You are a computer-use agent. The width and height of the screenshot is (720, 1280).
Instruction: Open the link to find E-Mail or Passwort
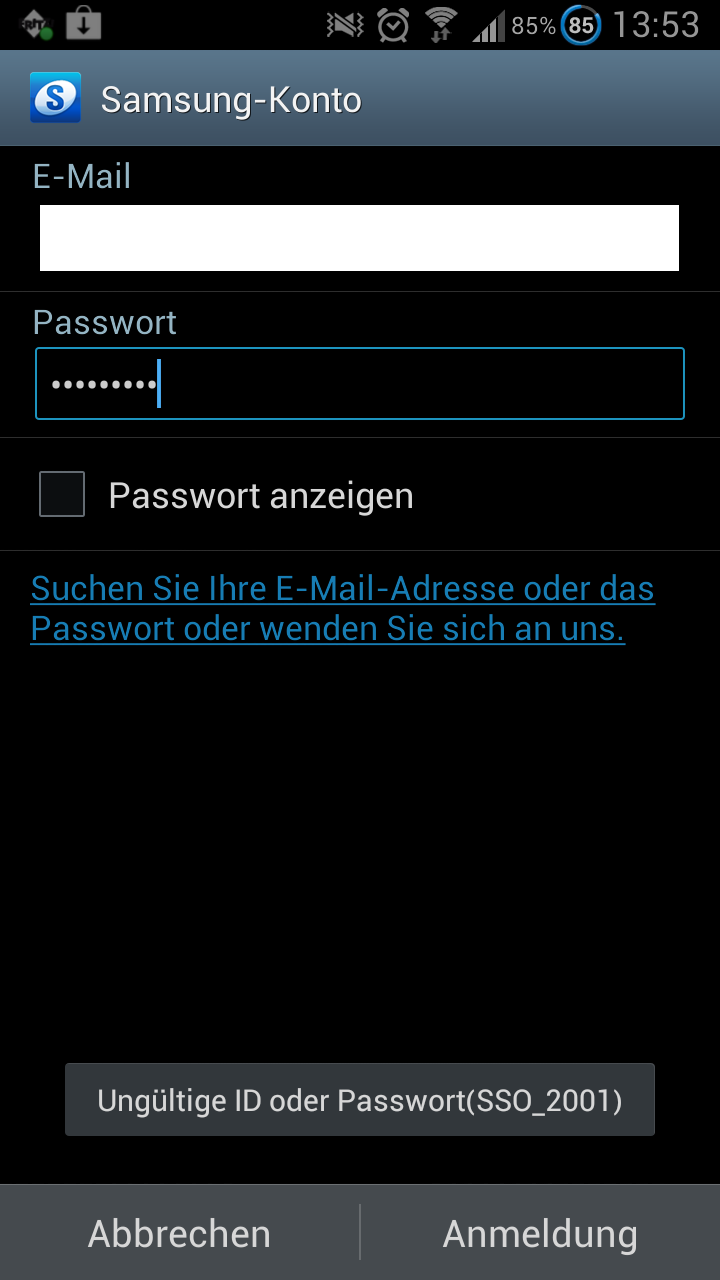pos(341,609)
